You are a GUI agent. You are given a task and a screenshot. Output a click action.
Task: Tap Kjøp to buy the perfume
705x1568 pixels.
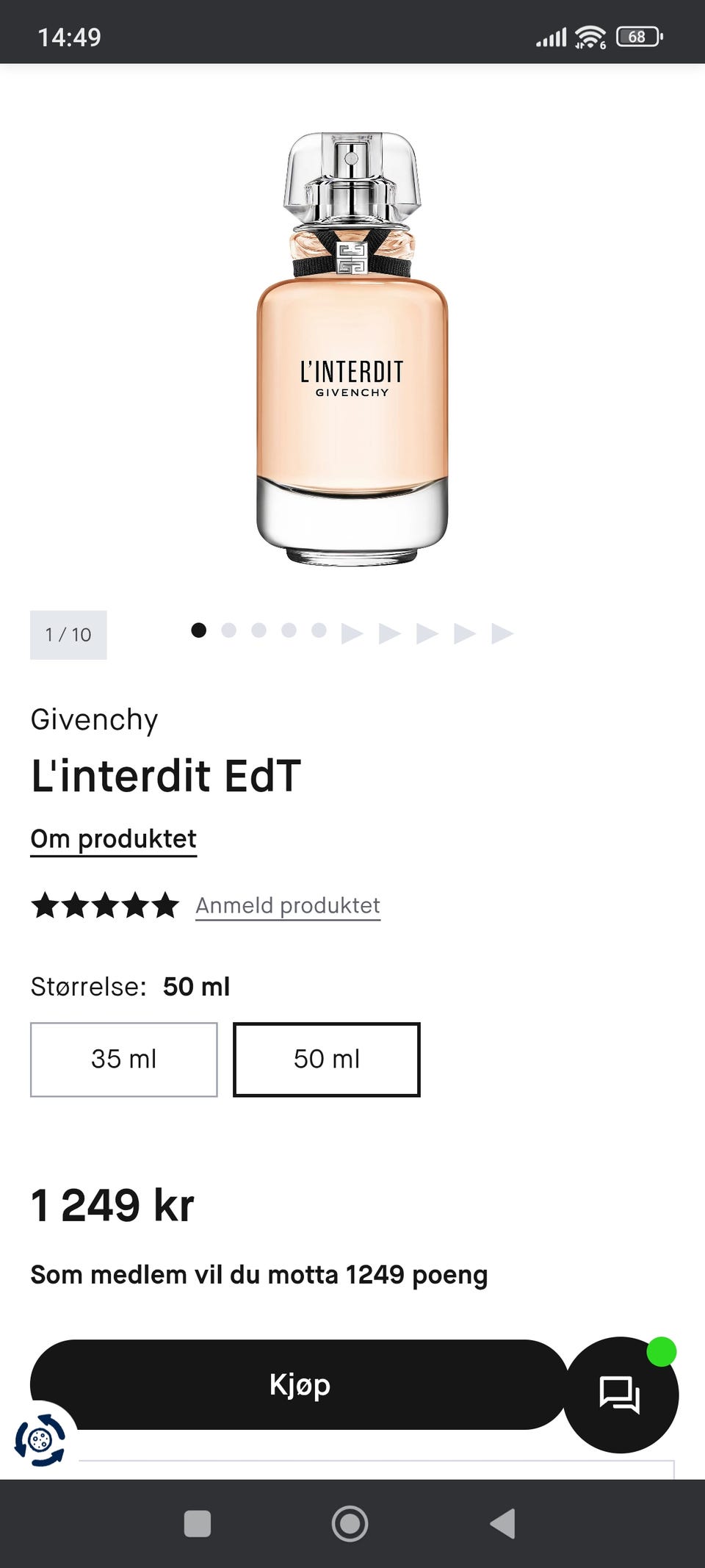[x=300, y=1384]
